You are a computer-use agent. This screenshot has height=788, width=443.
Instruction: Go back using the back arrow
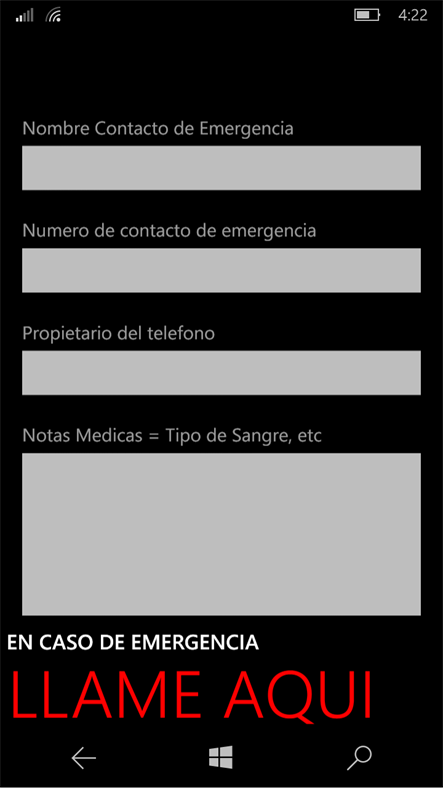83,757
